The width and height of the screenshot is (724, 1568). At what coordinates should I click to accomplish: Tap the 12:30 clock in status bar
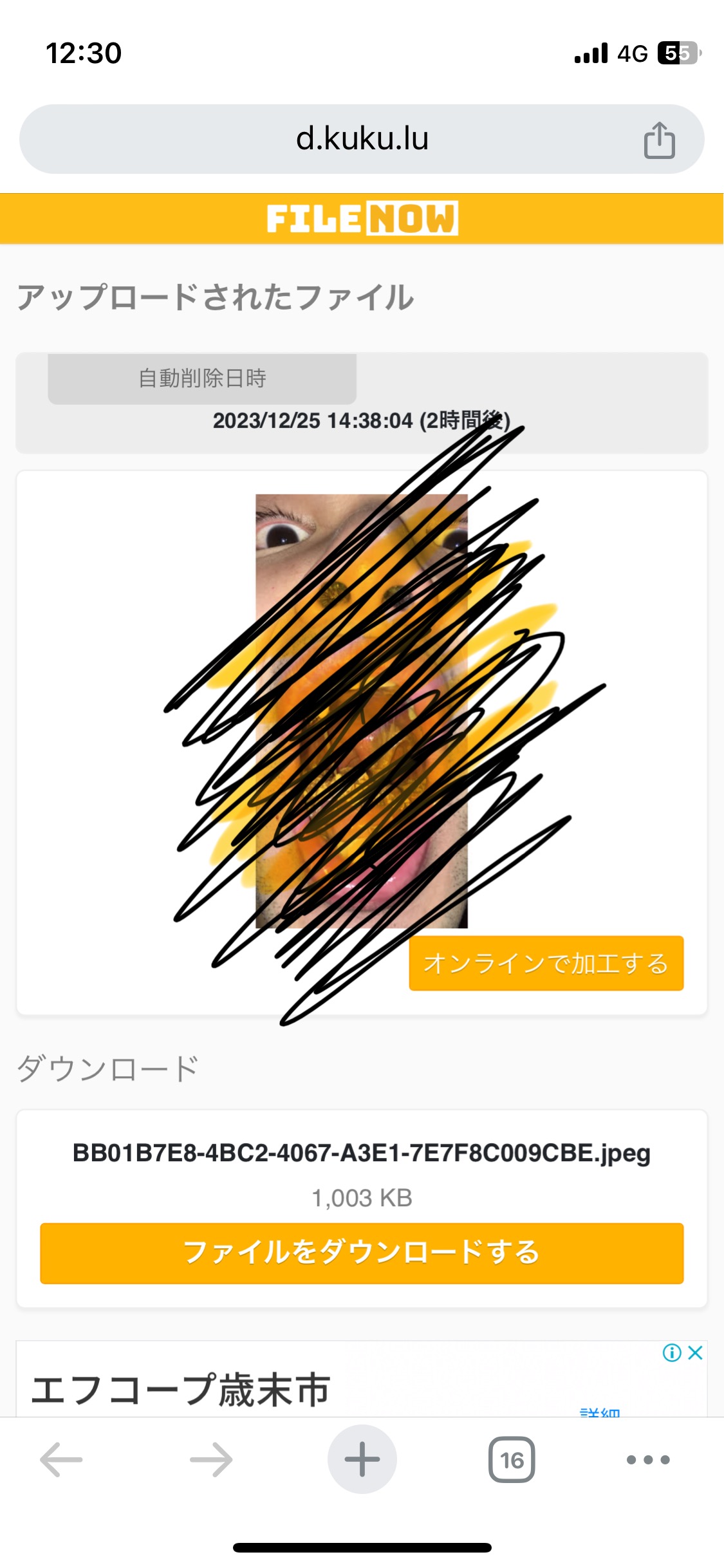[84, 53]
